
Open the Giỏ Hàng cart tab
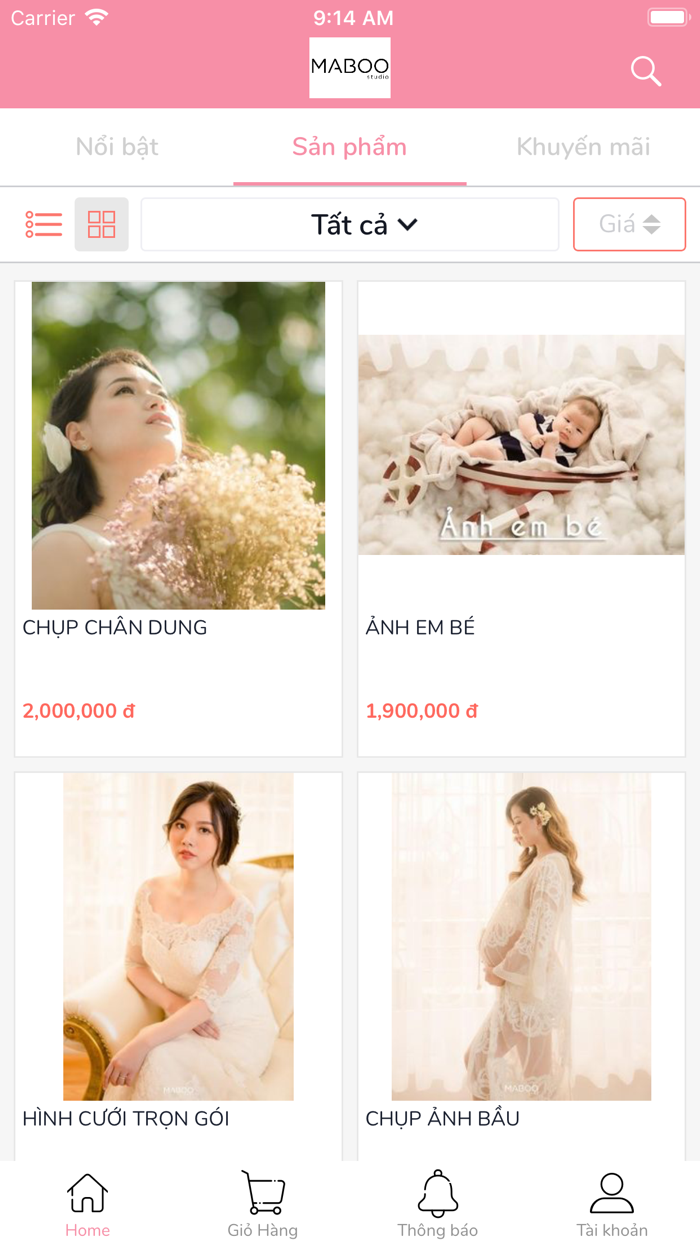262,1204
